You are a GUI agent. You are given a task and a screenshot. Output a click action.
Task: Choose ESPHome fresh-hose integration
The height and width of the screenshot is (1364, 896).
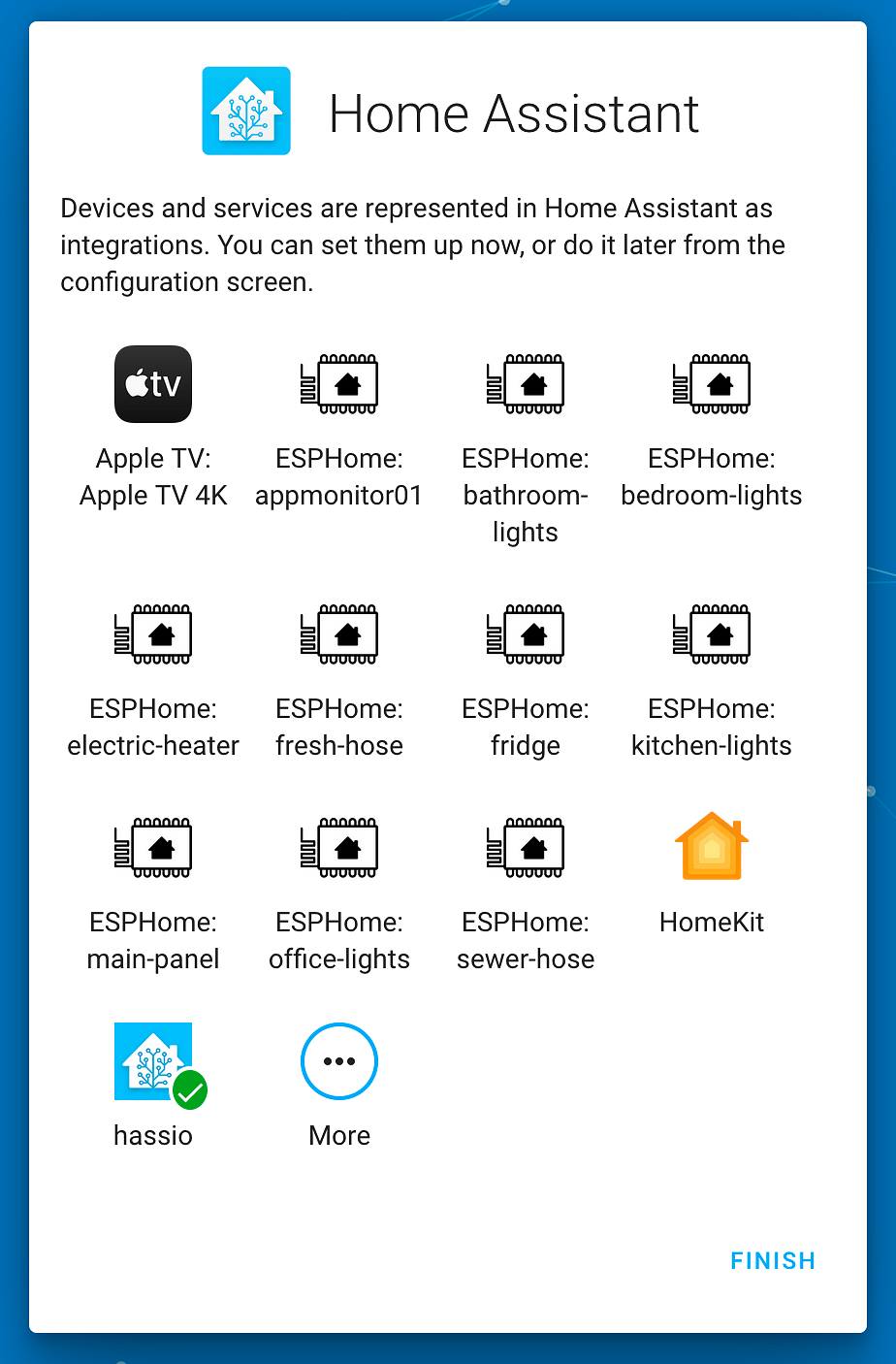tap(339, 679)
